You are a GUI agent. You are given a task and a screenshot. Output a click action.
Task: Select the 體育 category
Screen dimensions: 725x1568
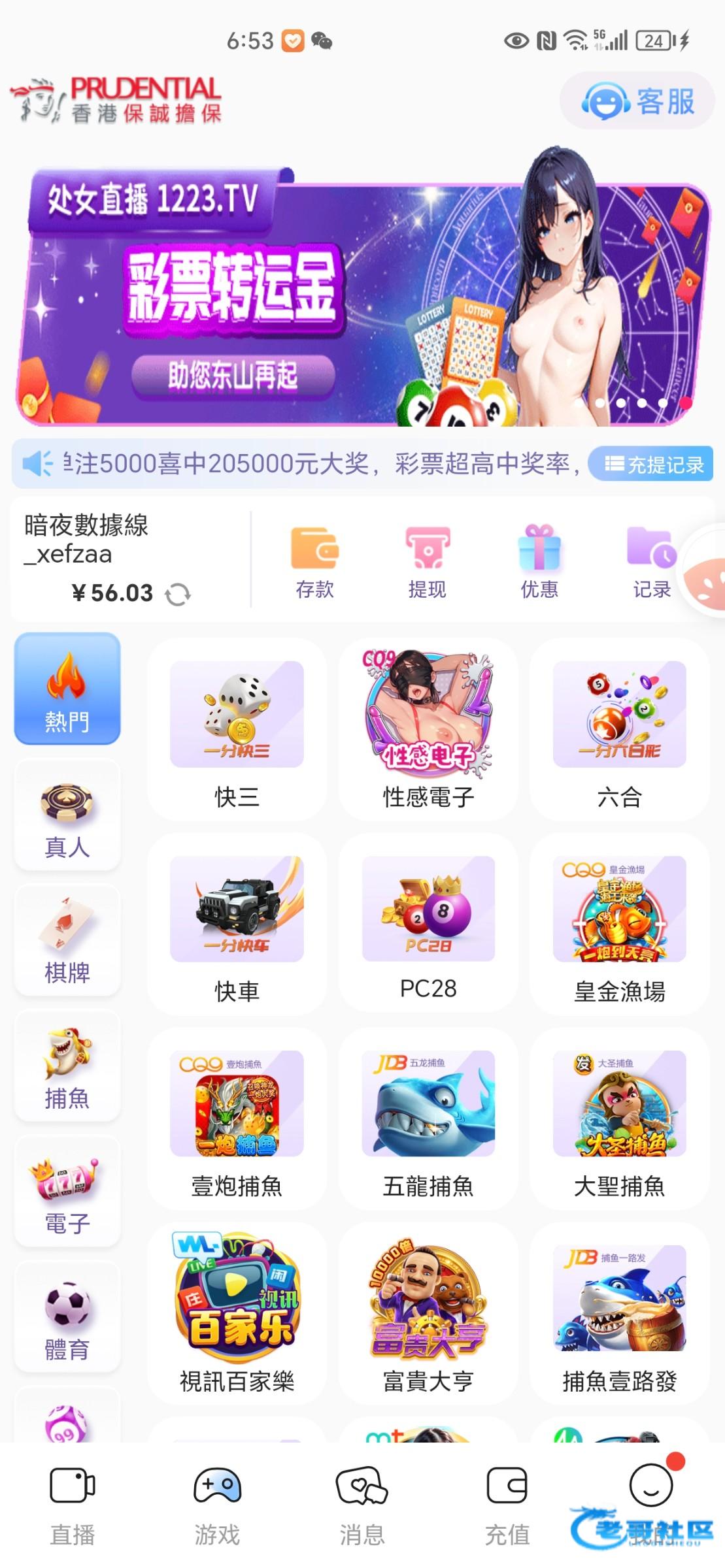[x=67, y=1317]
